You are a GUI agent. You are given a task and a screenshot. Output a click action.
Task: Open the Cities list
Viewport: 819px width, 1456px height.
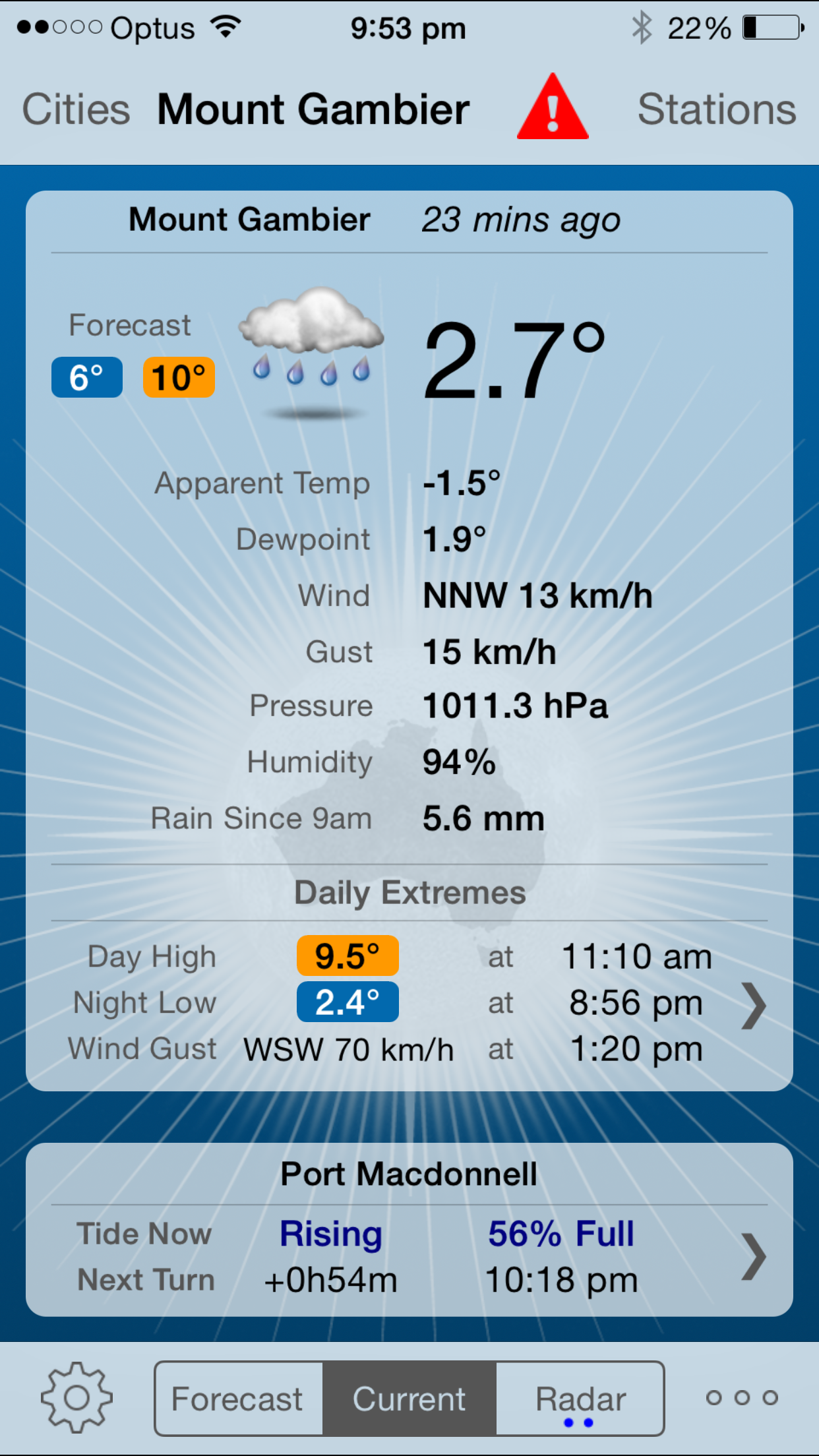(76, 109)
